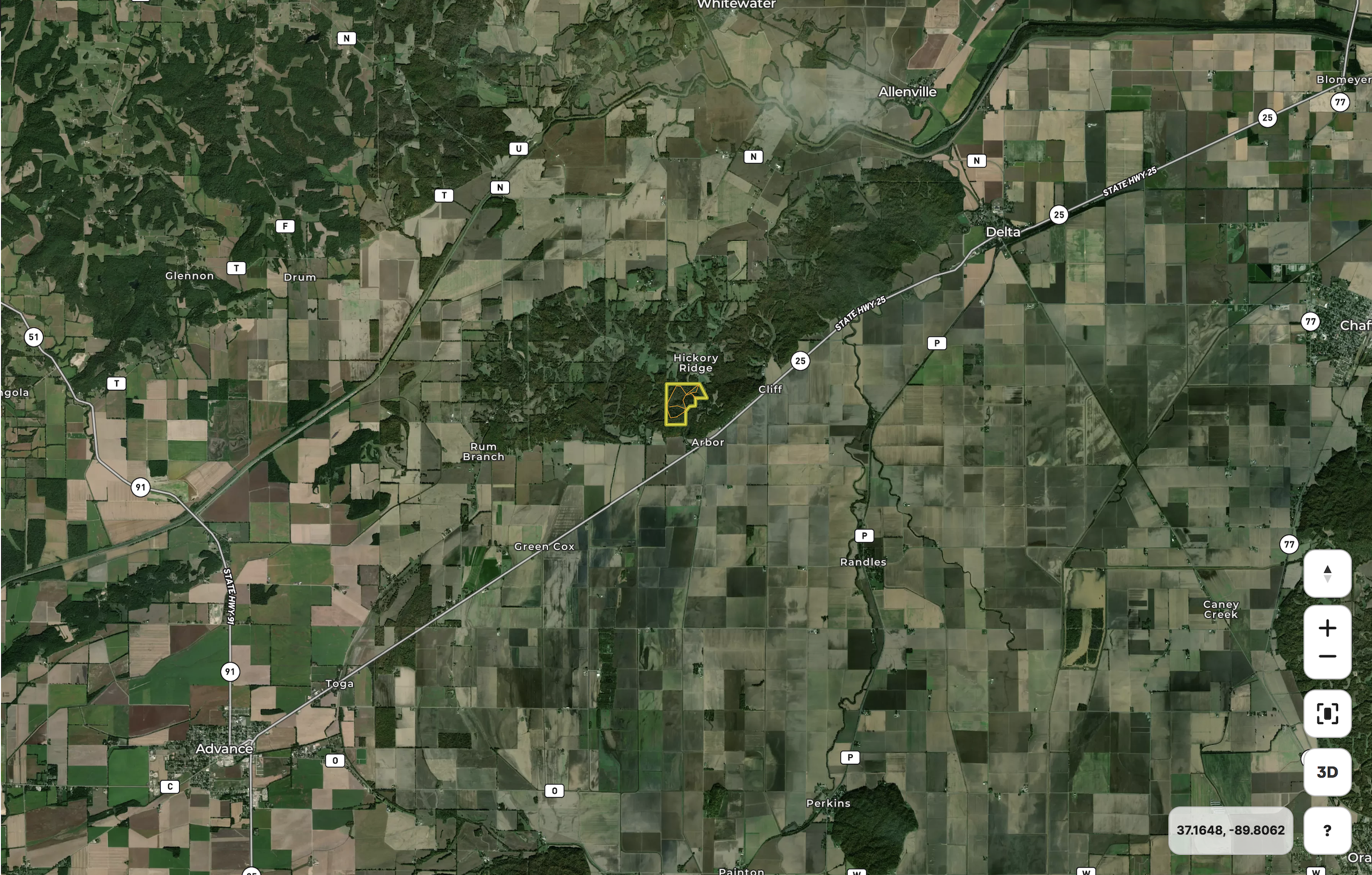Reset the map compass orientation
The height and width of the screenshot is (875, 1372).
[1327, 574]
